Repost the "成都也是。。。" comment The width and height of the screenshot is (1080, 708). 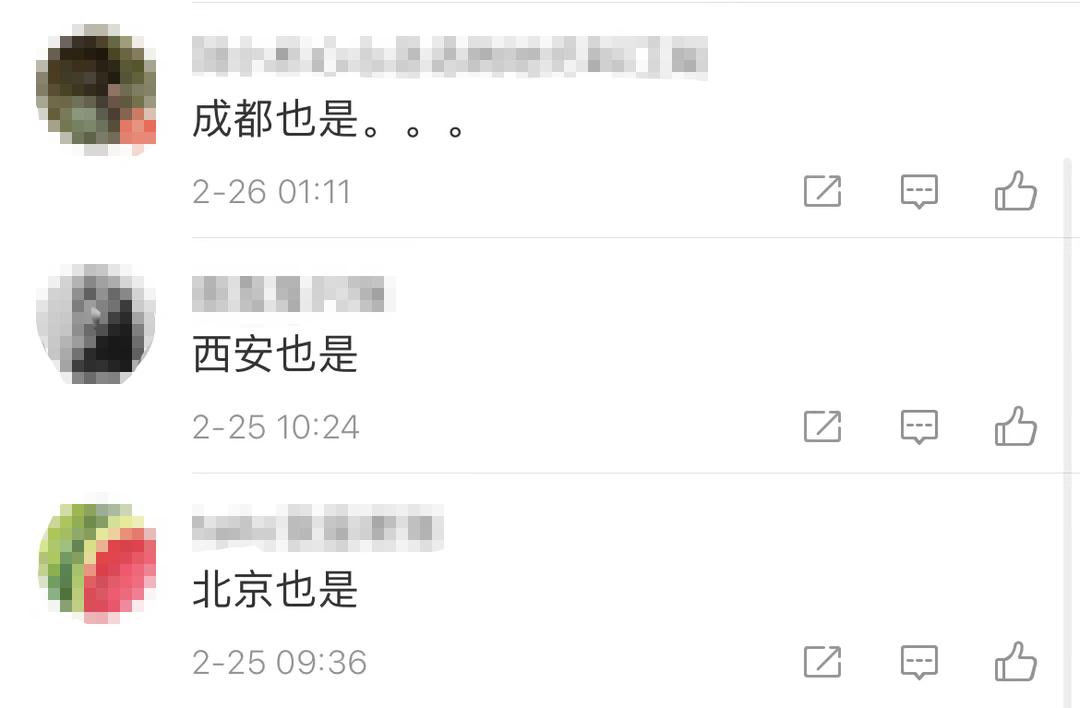(822, 191)
